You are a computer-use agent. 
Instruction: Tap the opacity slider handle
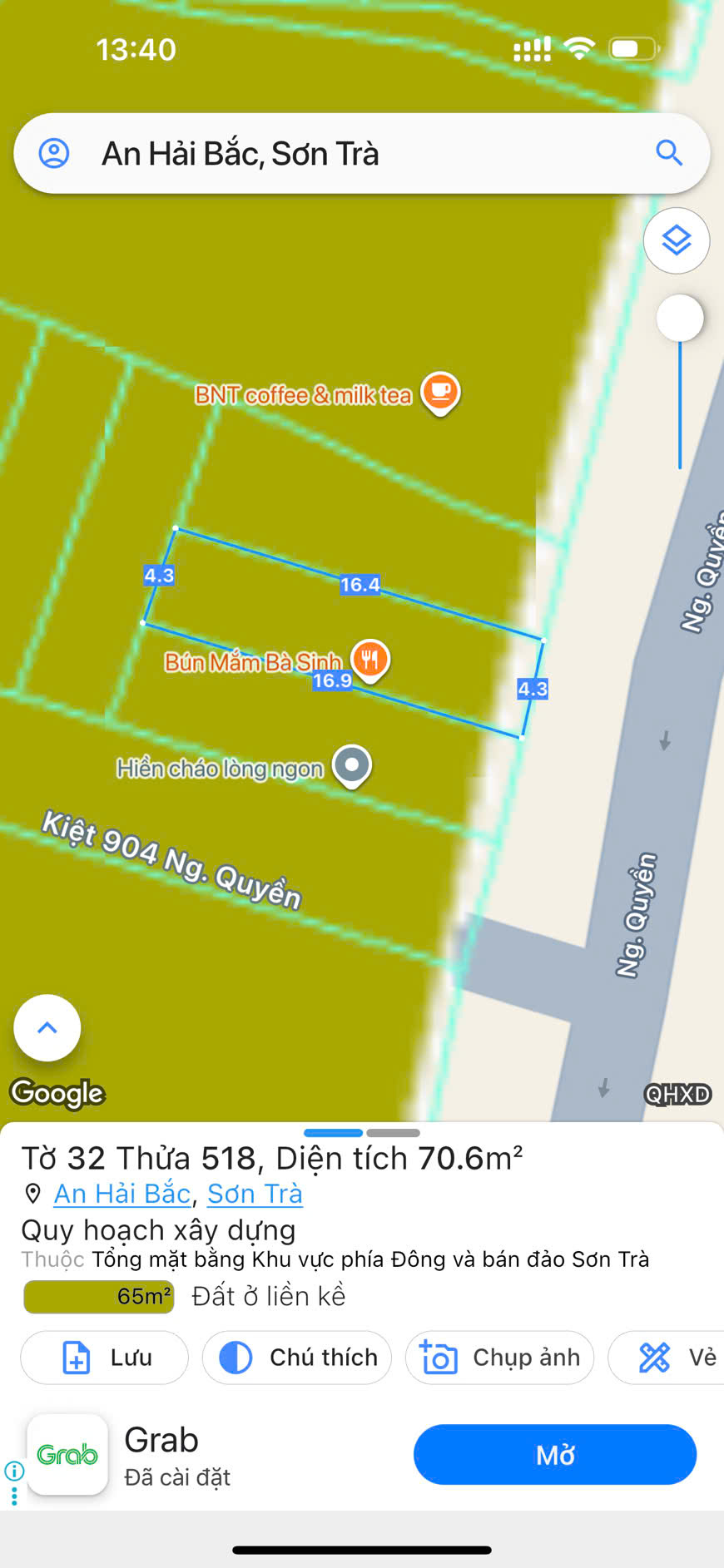click(680, 319)
